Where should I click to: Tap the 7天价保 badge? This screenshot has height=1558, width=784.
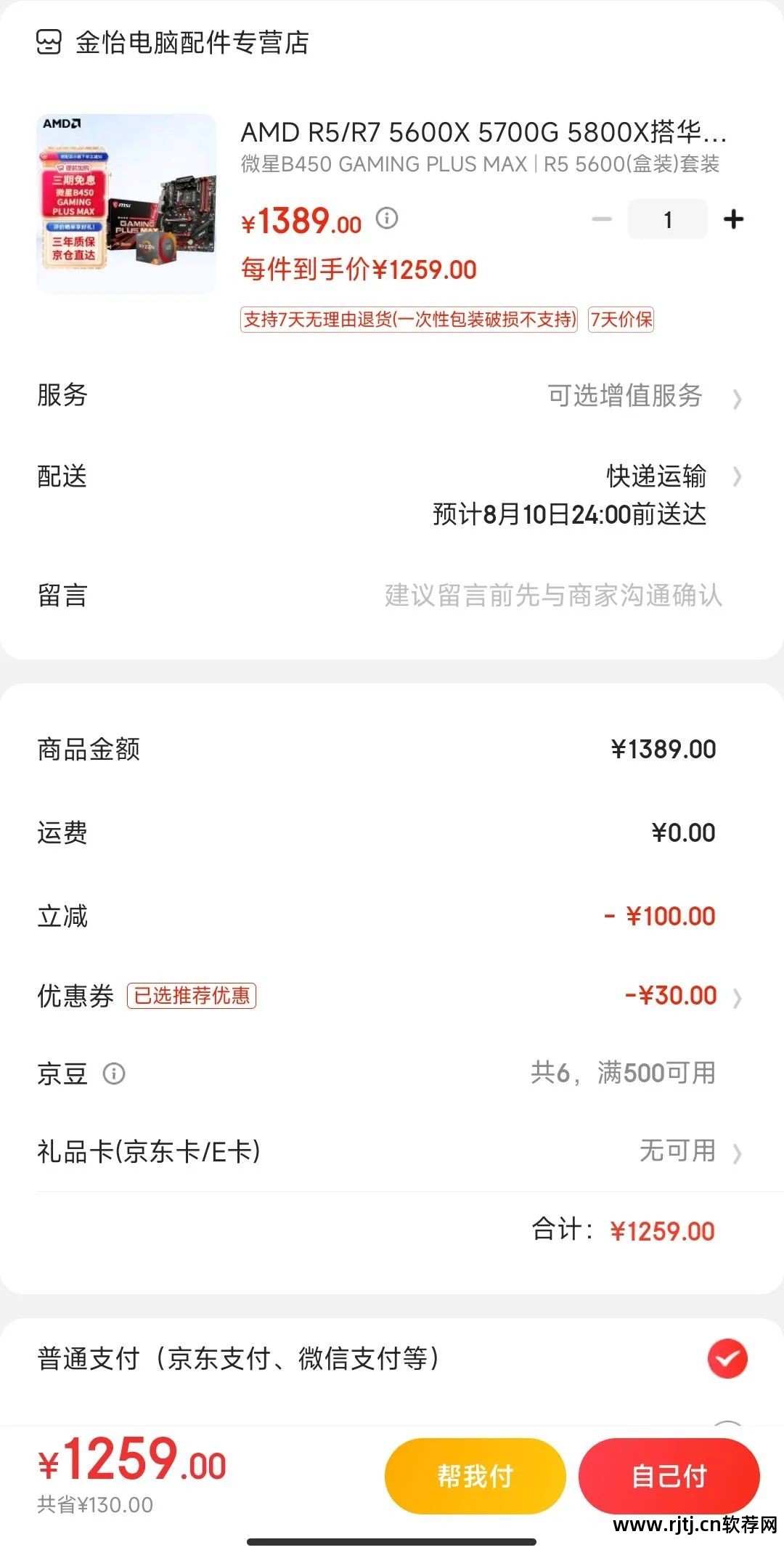621,320
